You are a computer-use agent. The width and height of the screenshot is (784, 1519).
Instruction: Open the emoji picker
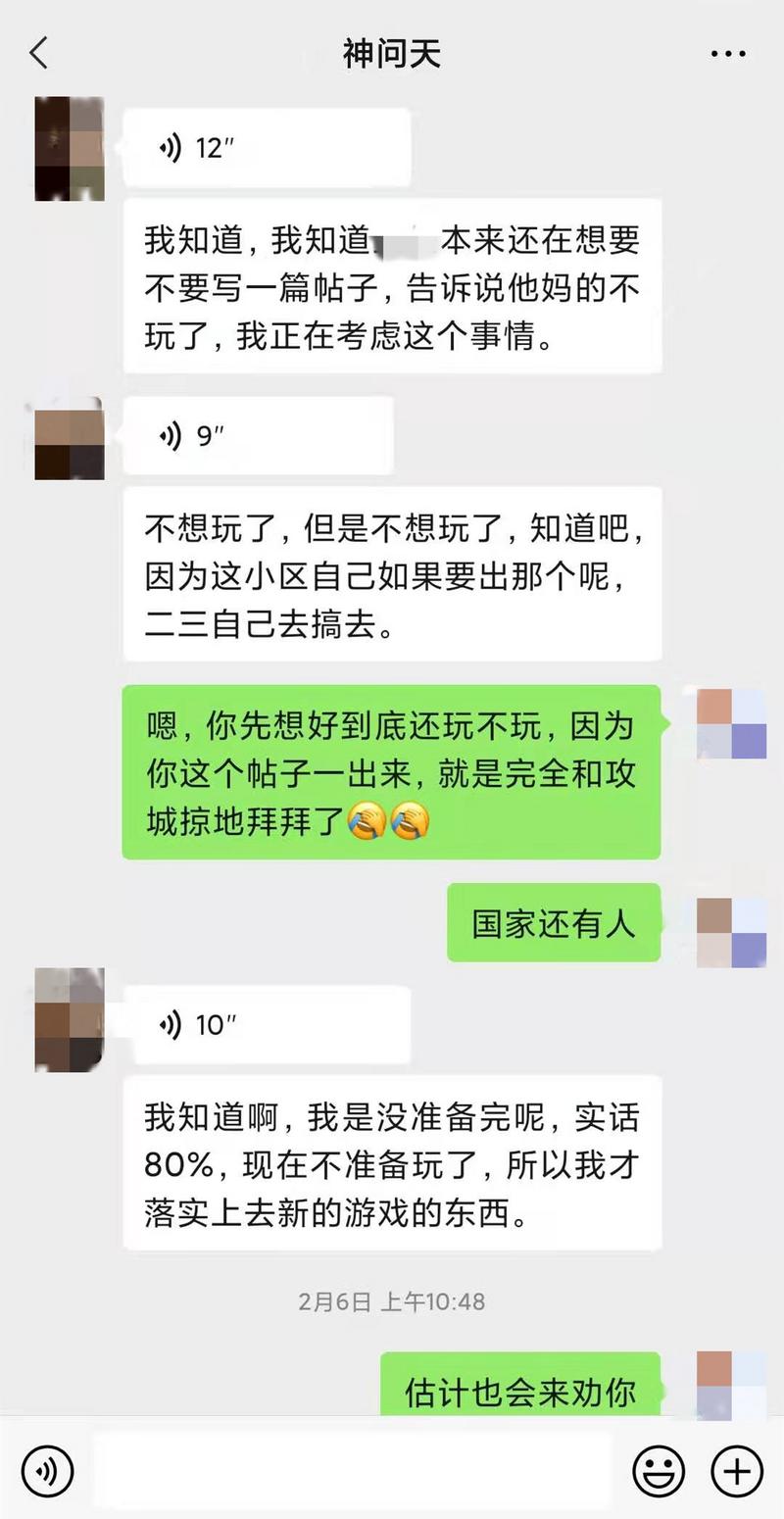(x=658, y=1470)
